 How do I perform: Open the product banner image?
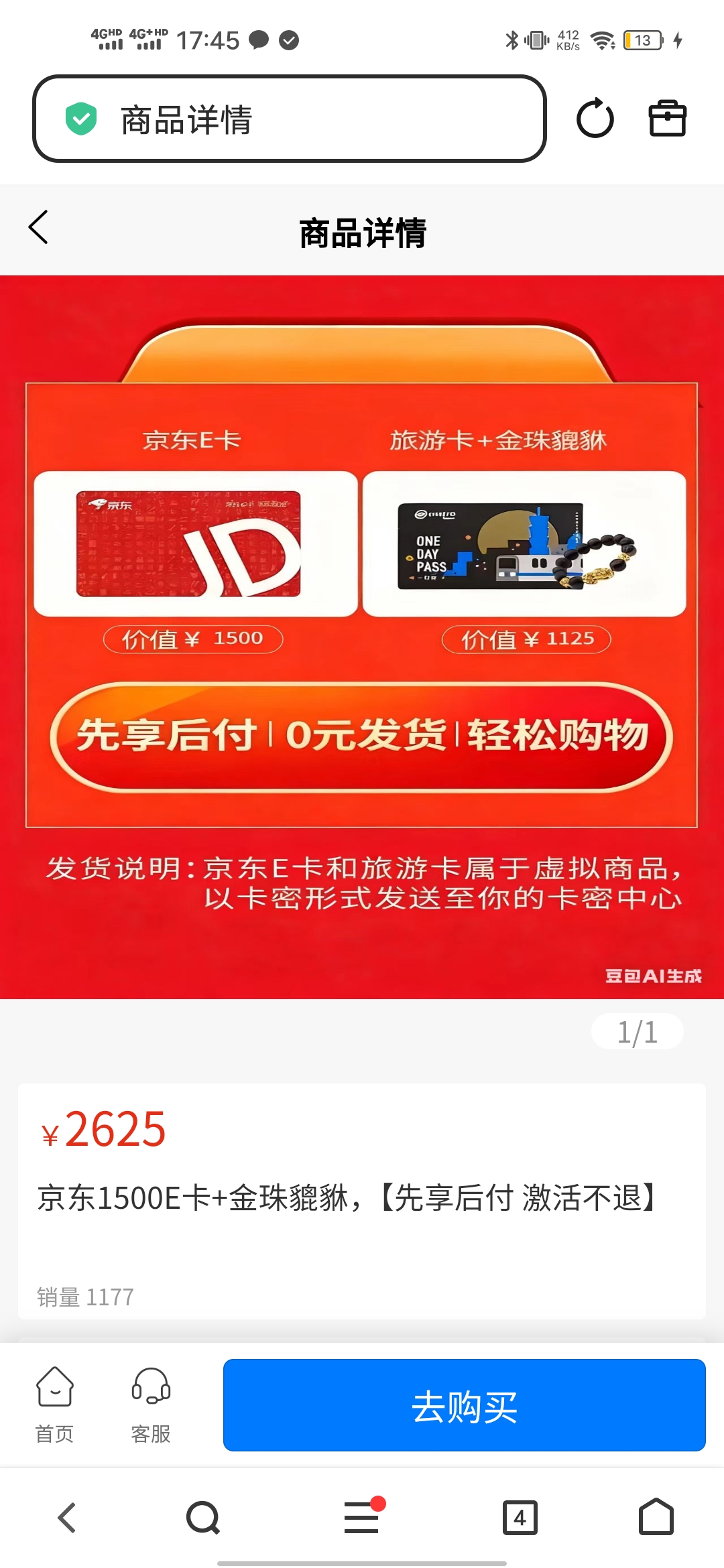[362, 637]
